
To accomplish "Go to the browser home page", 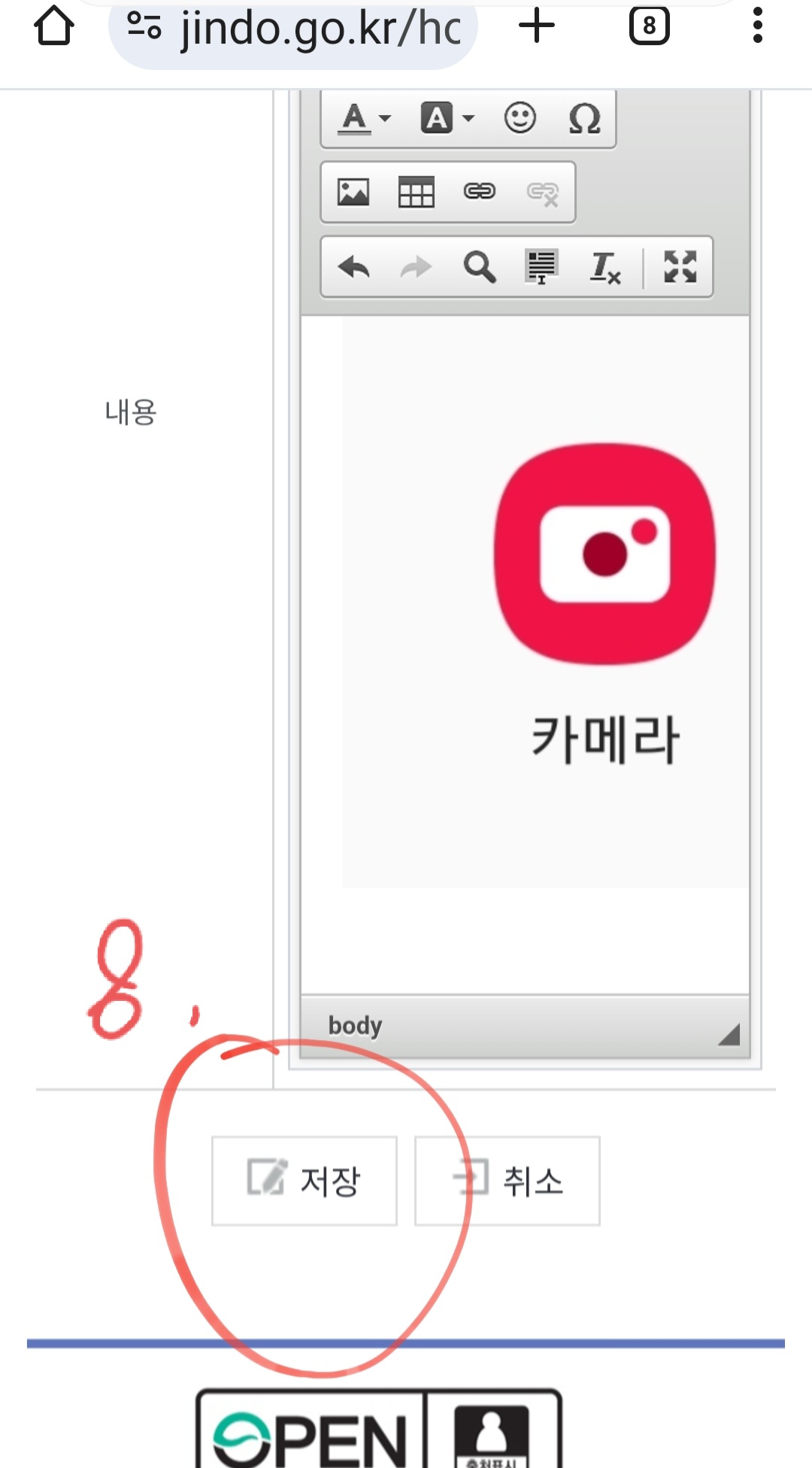I will tap(54, 27).
